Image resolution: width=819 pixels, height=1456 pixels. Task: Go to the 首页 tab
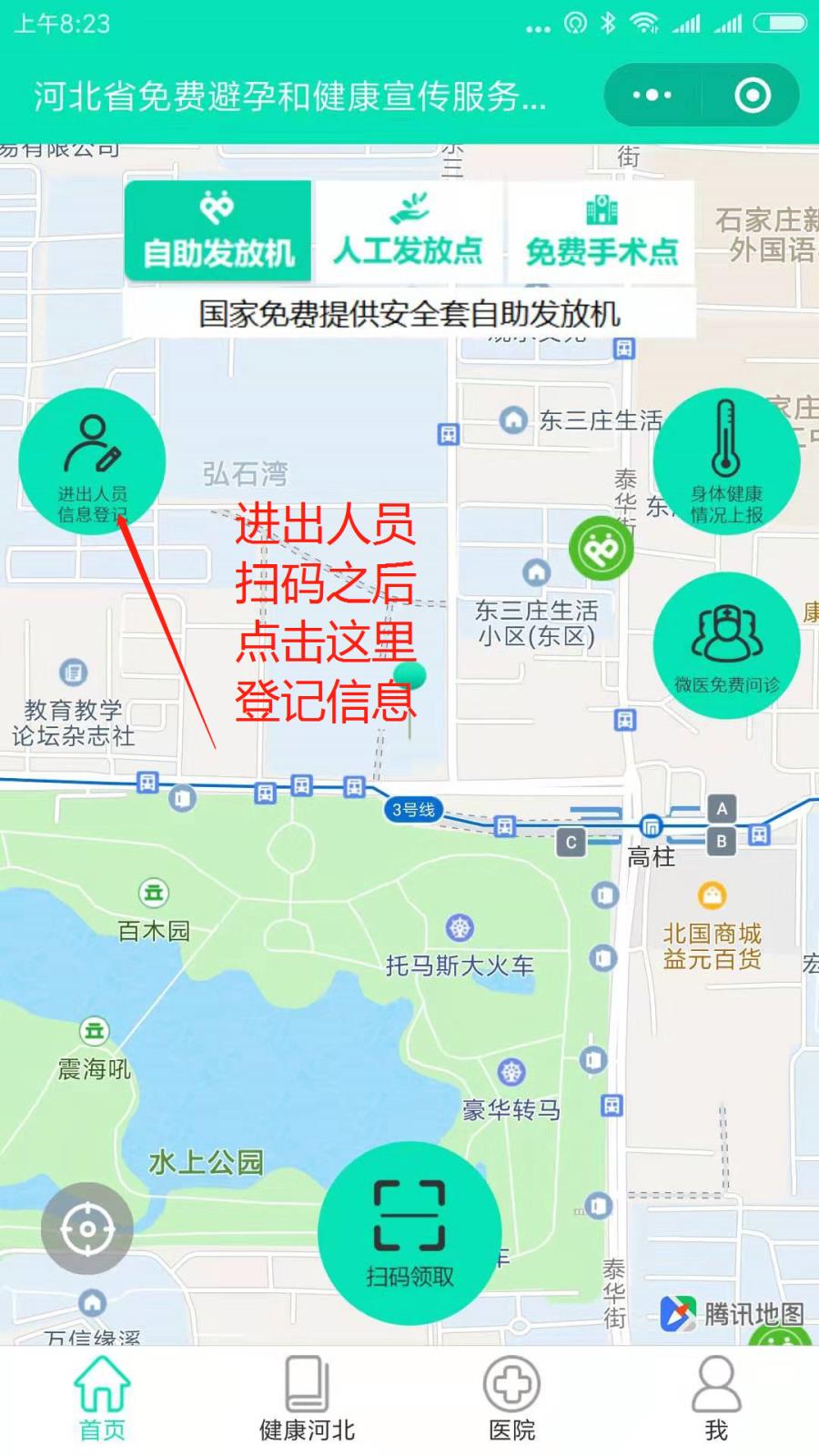point(102,1399)
